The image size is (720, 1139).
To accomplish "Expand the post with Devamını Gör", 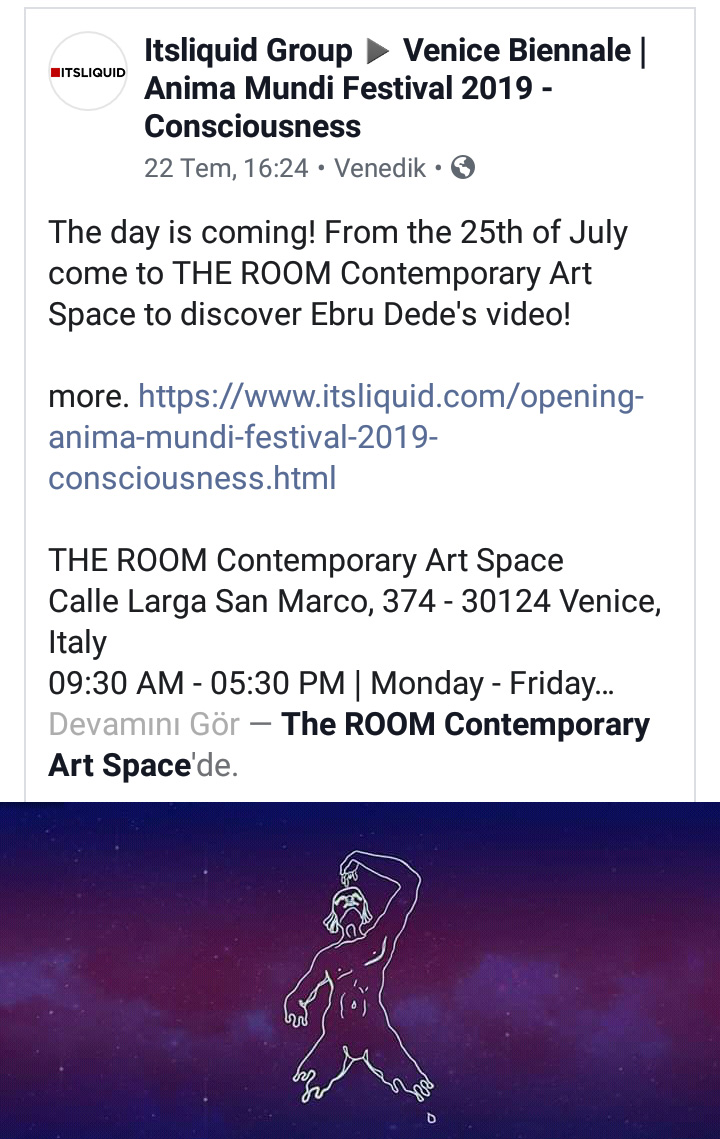I will pyautogui.click(x=144, y=724).
